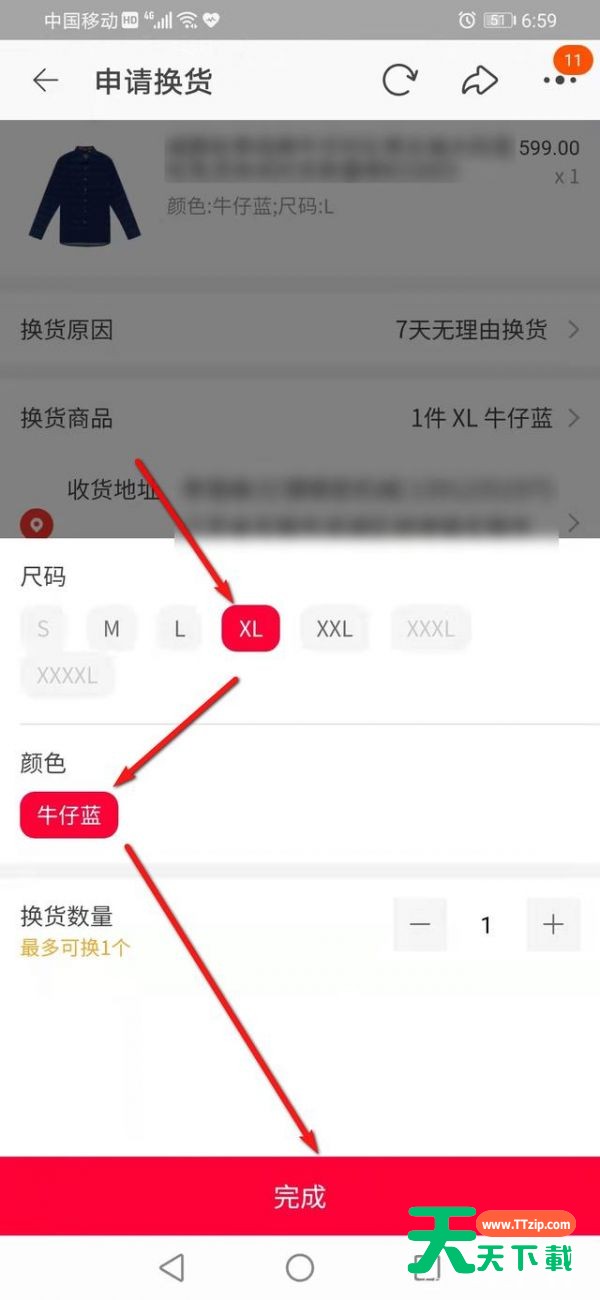
Task: Confirm selection with 完成 button
Action: pyautogui.click(x=300, y=1196)
